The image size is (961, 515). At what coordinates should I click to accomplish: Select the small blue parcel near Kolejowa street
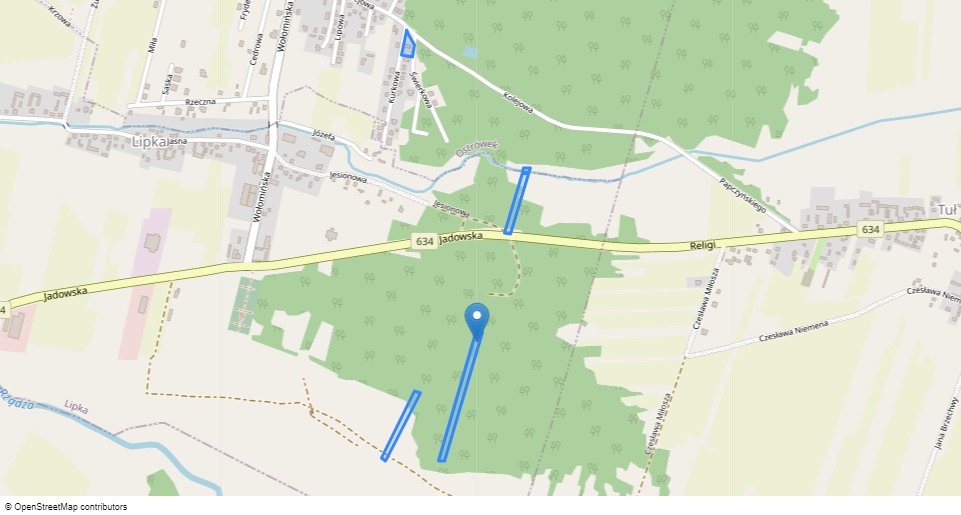407,44
